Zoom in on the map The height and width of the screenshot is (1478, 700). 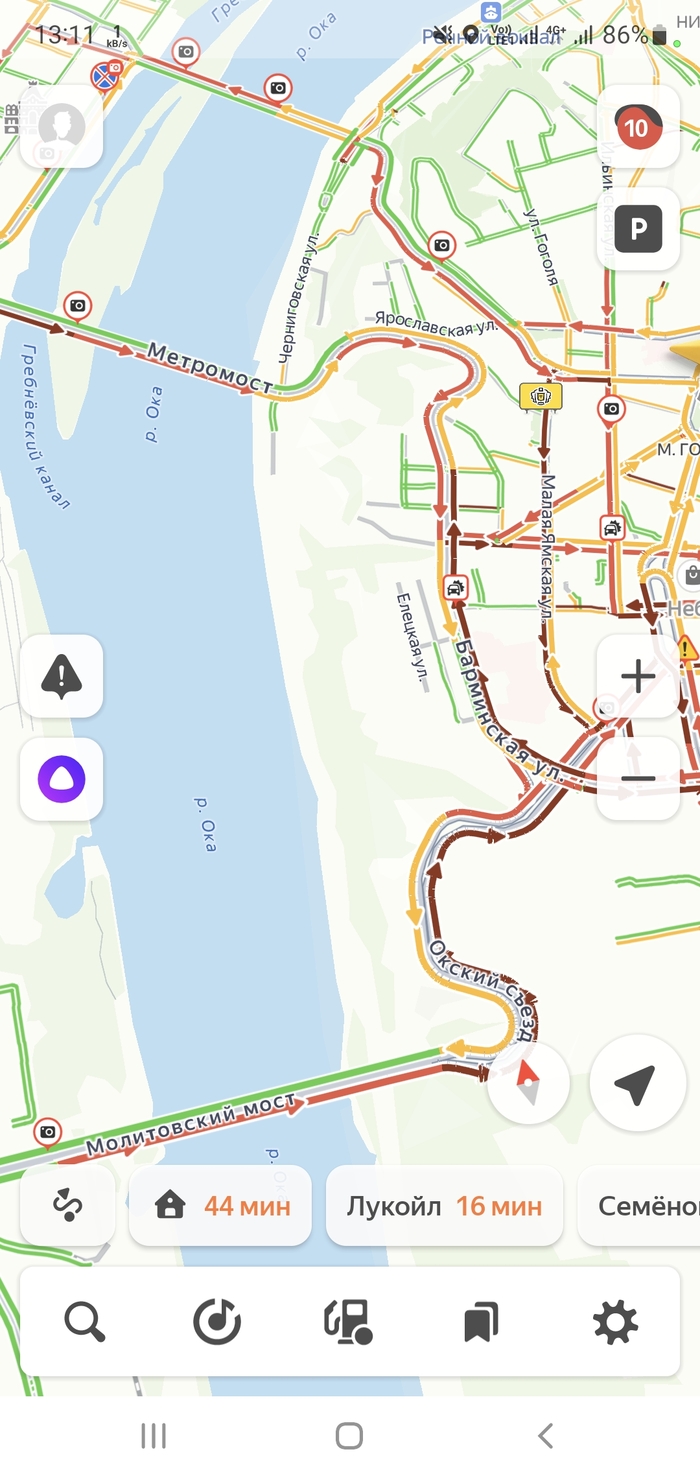tap(637, 677)
